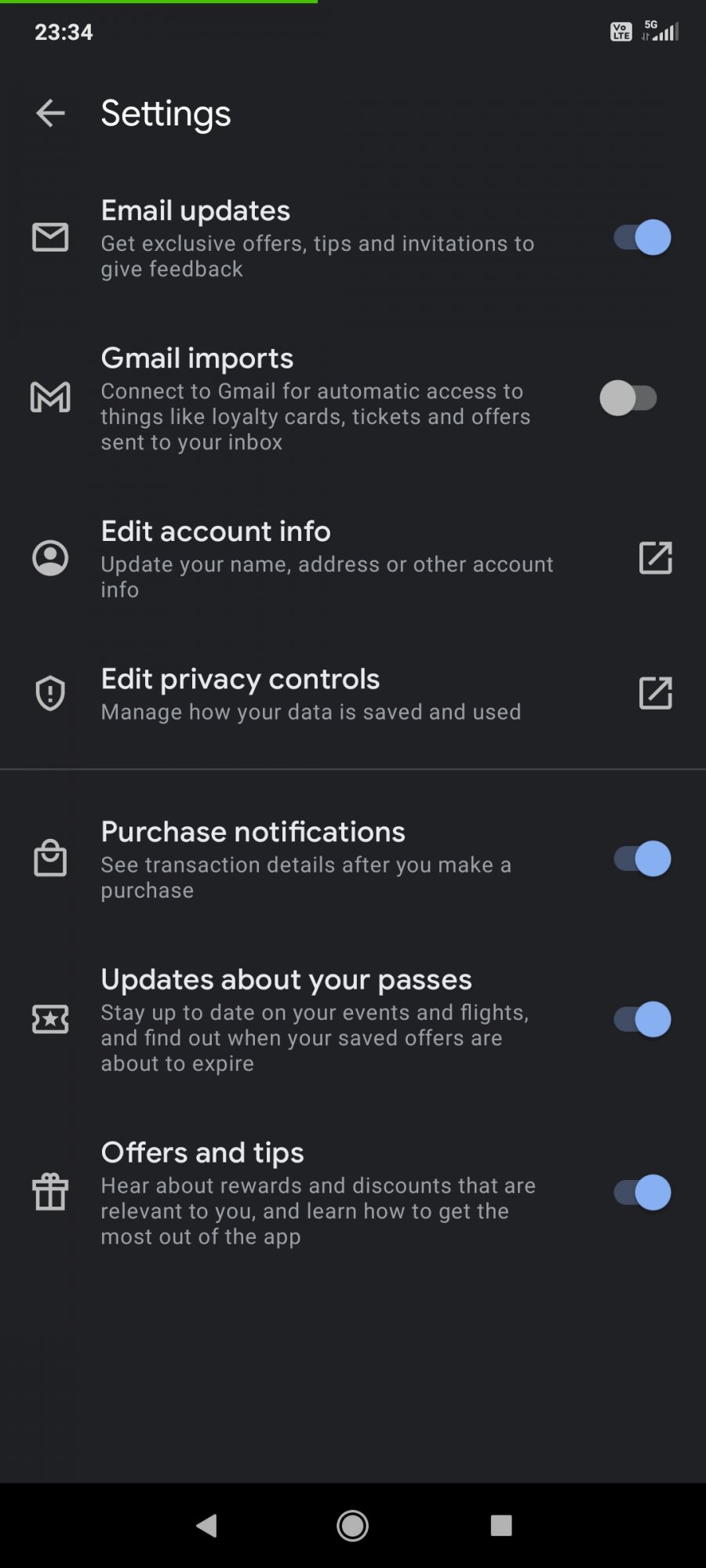Tap the system home button
Image resolution: width=706 pixels, height=1568 pixels.
[x=353, y=1526]
